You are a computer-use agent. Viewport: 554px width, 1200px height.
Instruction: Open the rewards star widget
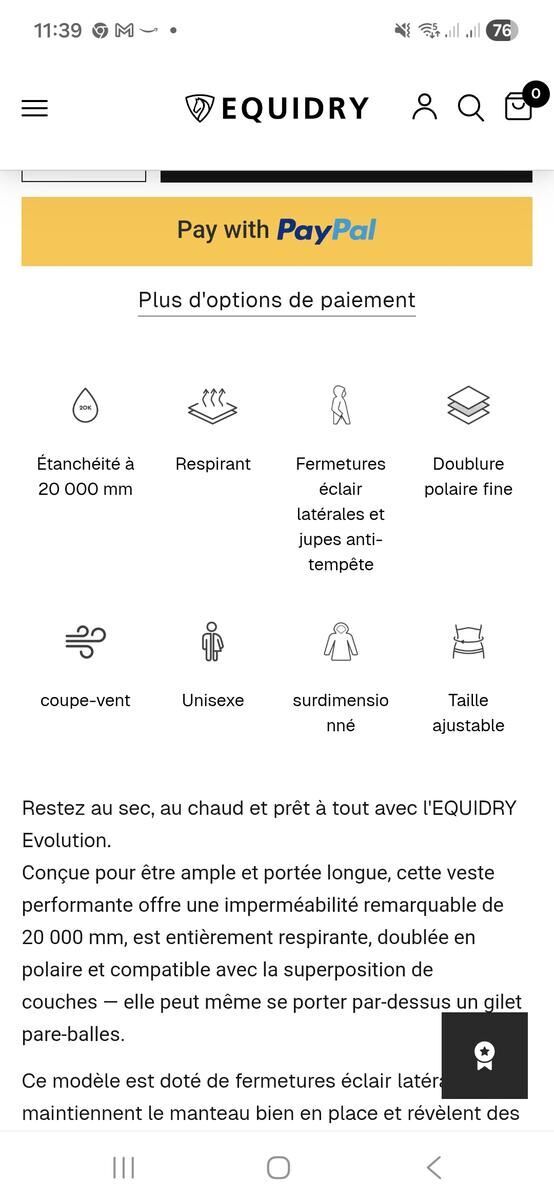pyautogui.click(x=485, y=1055)
